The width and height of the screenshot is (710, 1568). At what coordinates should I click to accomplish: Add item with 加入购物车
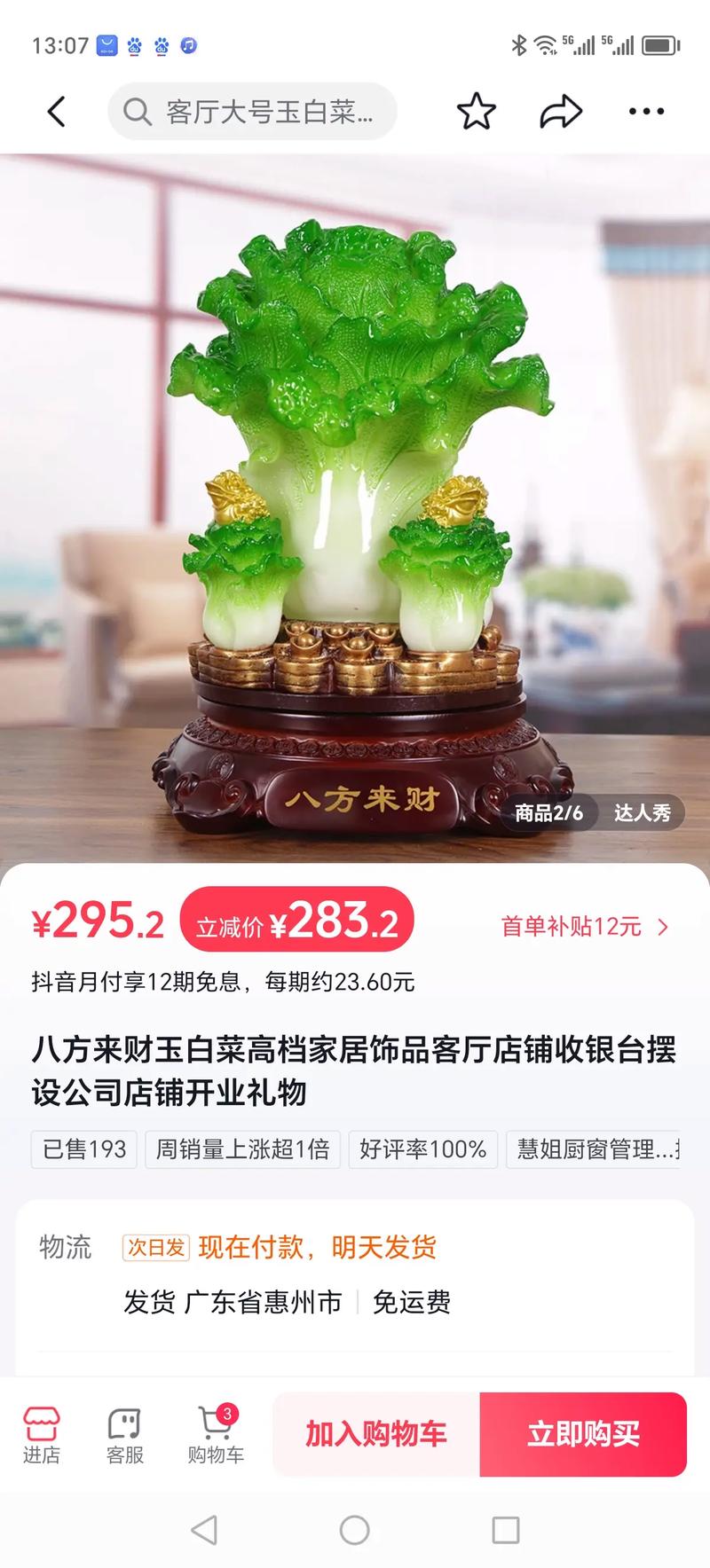[376, 1434]
